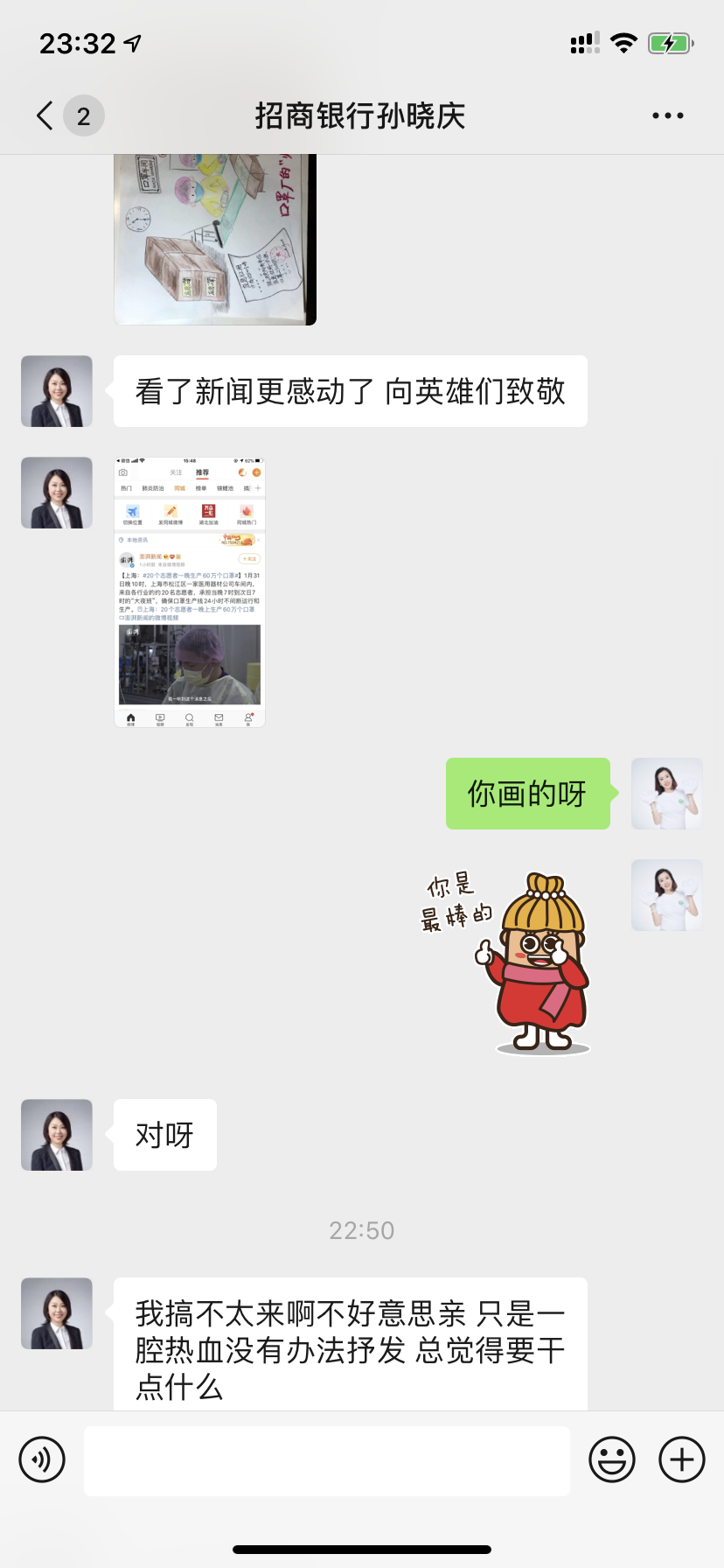Tap the message text field
The image size is (724, 1568).
(x=326, y=1460)
